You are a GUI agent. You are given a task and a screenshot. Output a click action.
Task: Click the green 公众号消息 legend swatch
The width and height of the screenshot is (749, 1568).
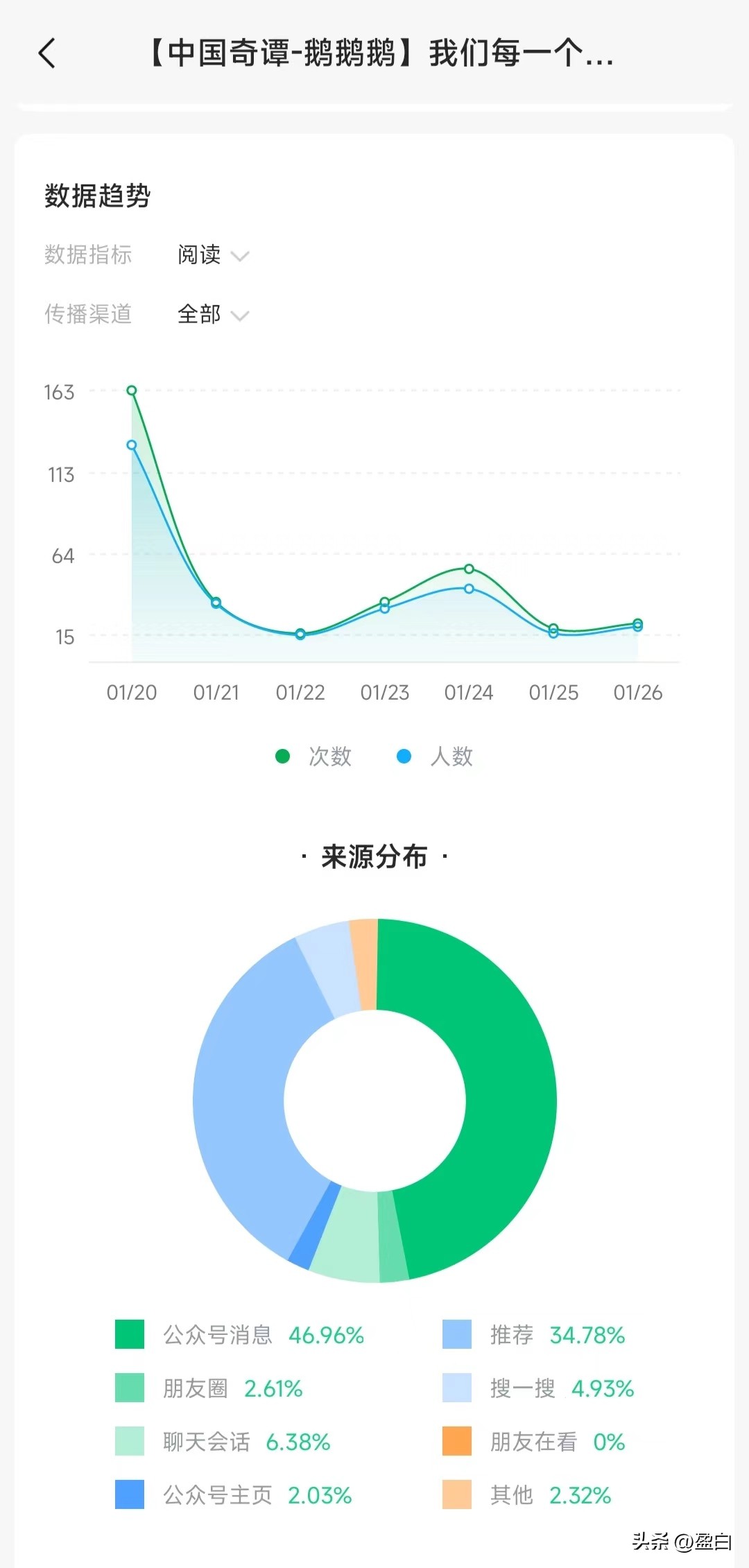point(128,1336)
